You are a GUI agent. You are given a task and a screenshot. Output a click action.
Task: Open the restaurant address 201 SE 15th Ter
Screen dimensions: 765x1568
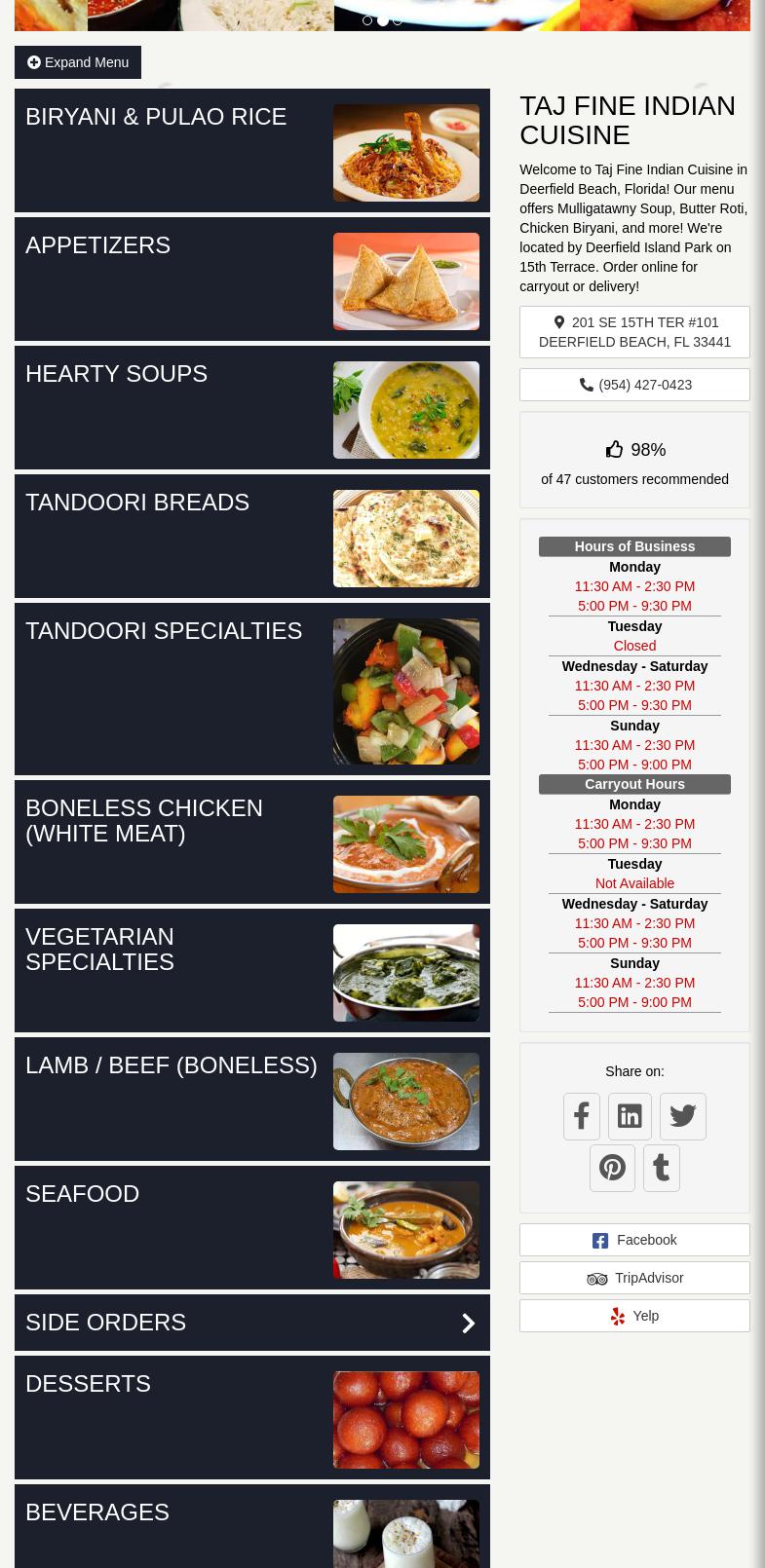pyautogui.click(x=634, y=332)
